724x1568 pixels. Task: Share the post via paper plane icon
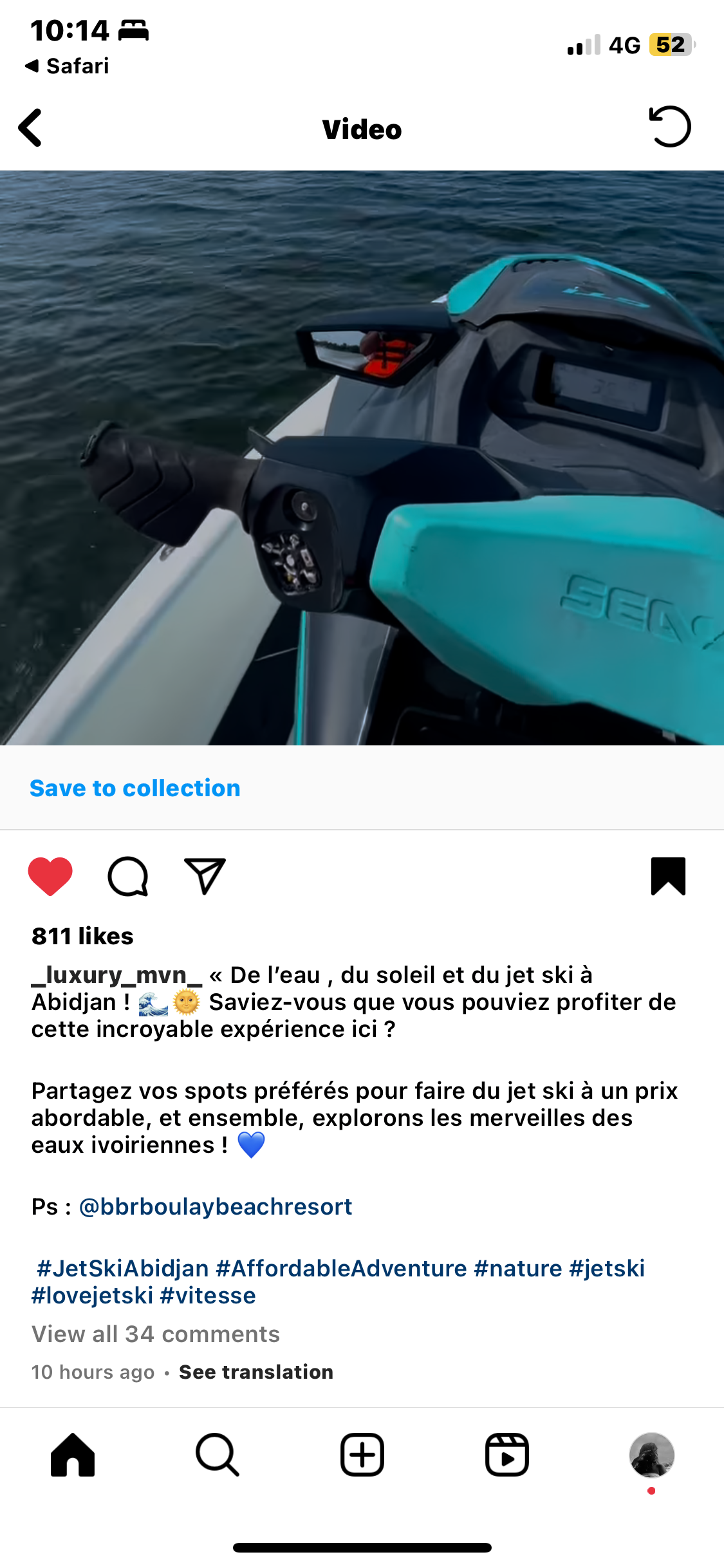205,876
